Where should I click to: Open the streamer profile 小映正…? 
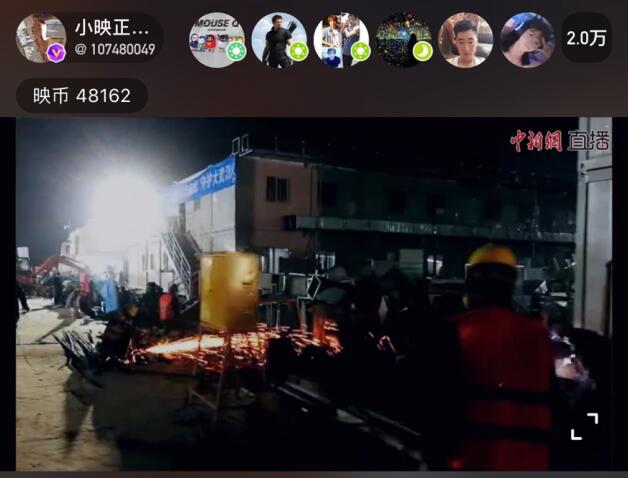[x=88, y=38]
